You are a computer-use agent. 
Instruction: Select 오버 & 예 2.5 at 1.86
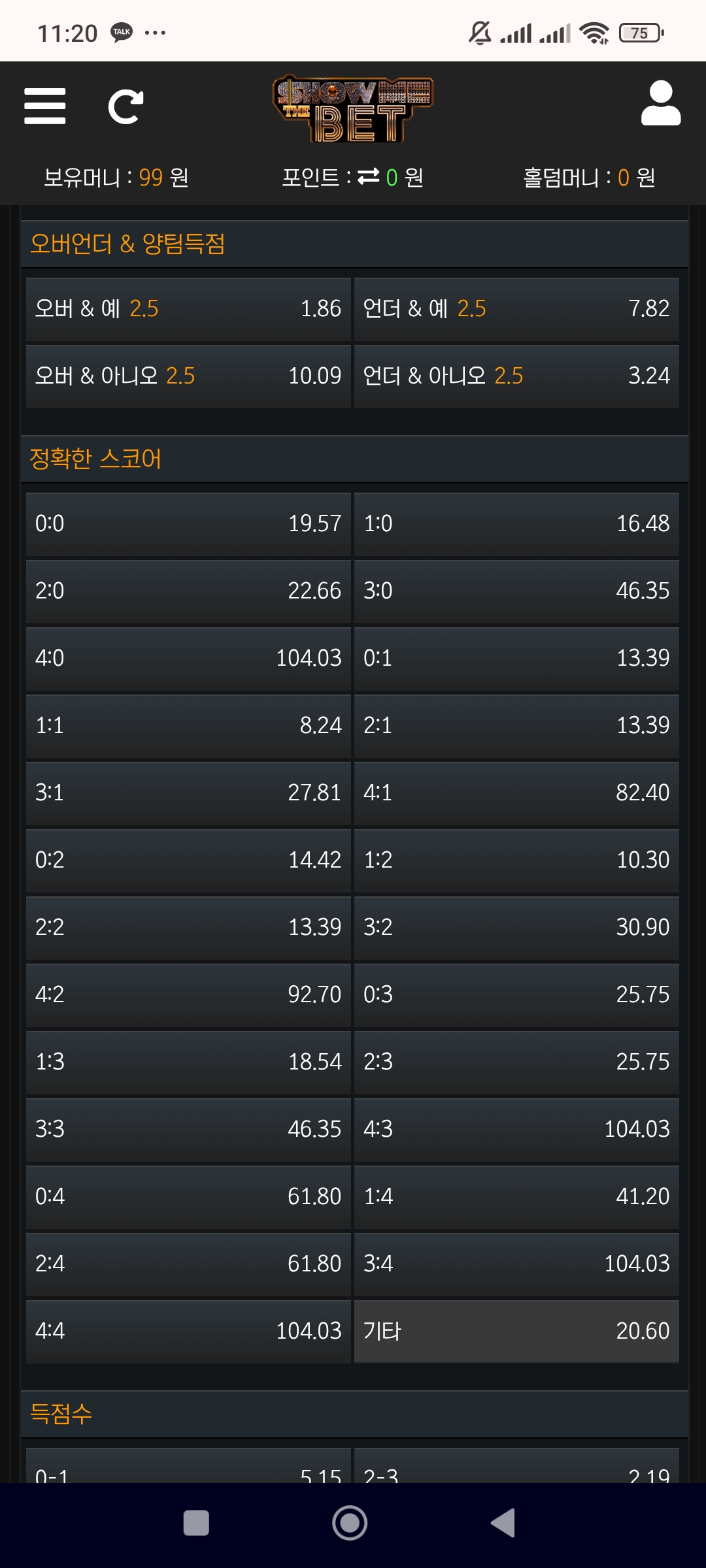188,309
